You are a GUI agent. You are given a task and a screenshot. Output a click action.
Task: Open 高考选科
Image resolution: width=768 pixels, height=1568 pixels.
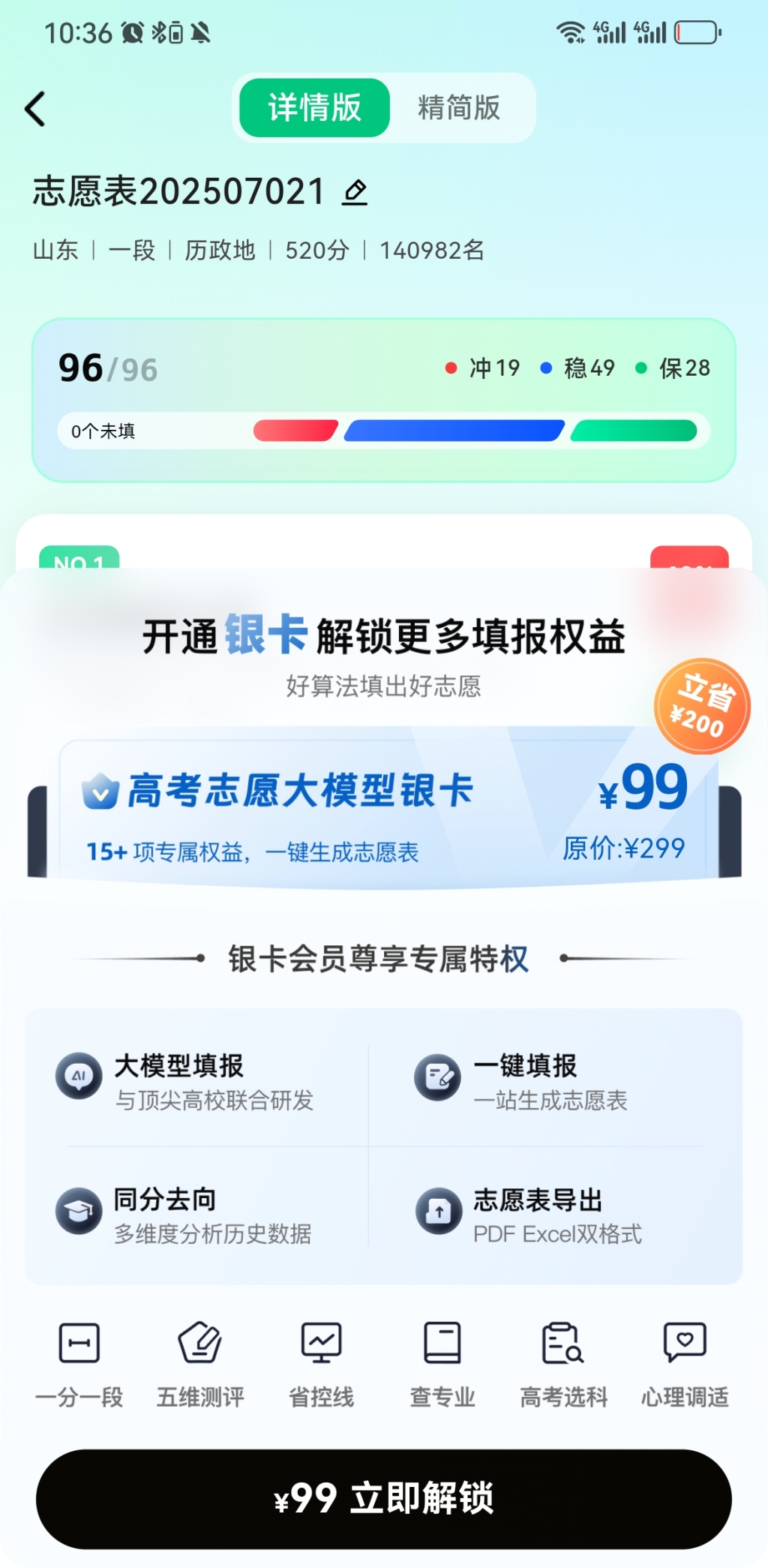(x=563, y=1362)
